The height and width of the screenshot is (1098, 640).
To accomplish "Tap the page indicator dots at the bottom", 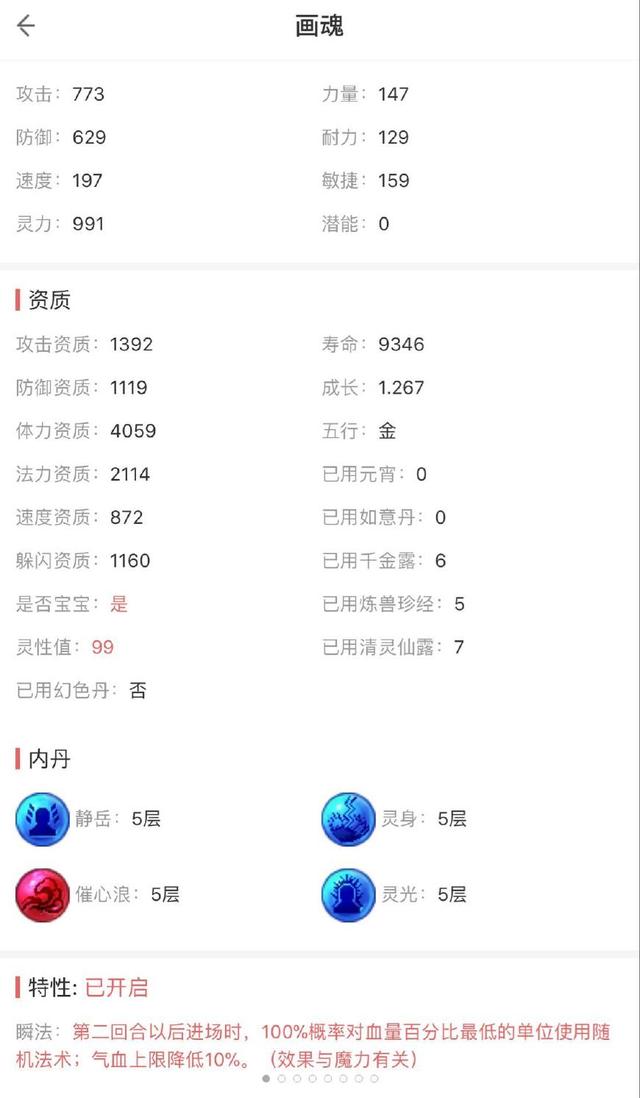I will tap(320, 1078).
